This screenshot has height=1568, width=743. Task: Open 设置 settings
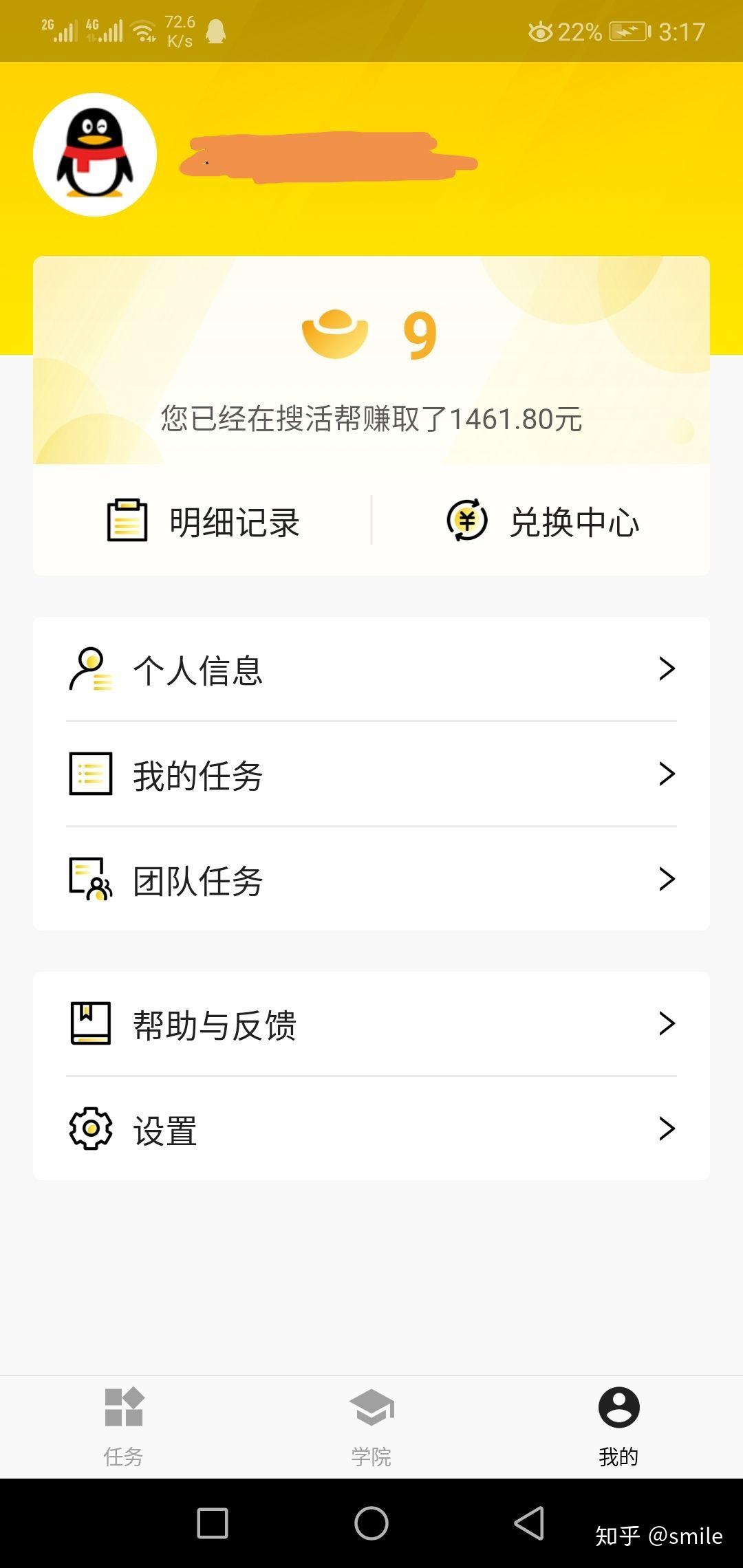(x=371, y=1129)
